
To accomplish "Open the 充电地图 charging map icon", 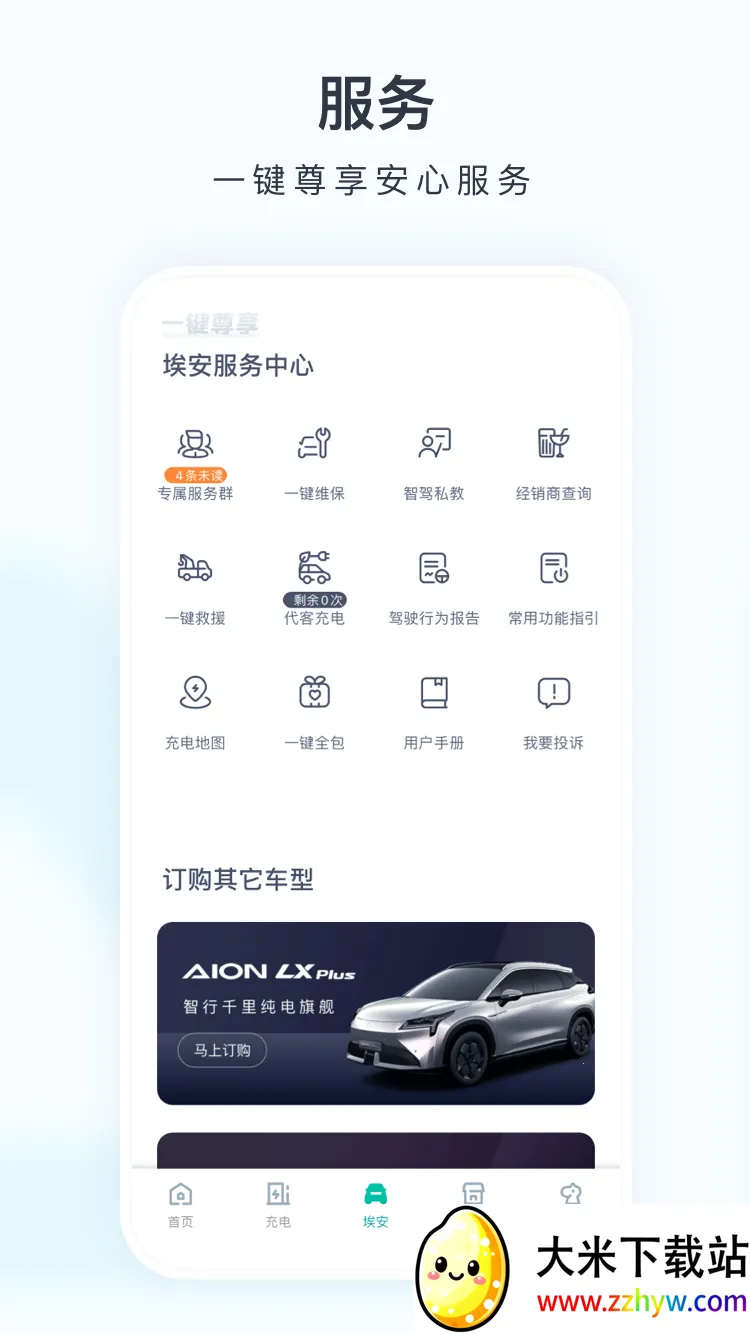I will (x=196, y=710).
